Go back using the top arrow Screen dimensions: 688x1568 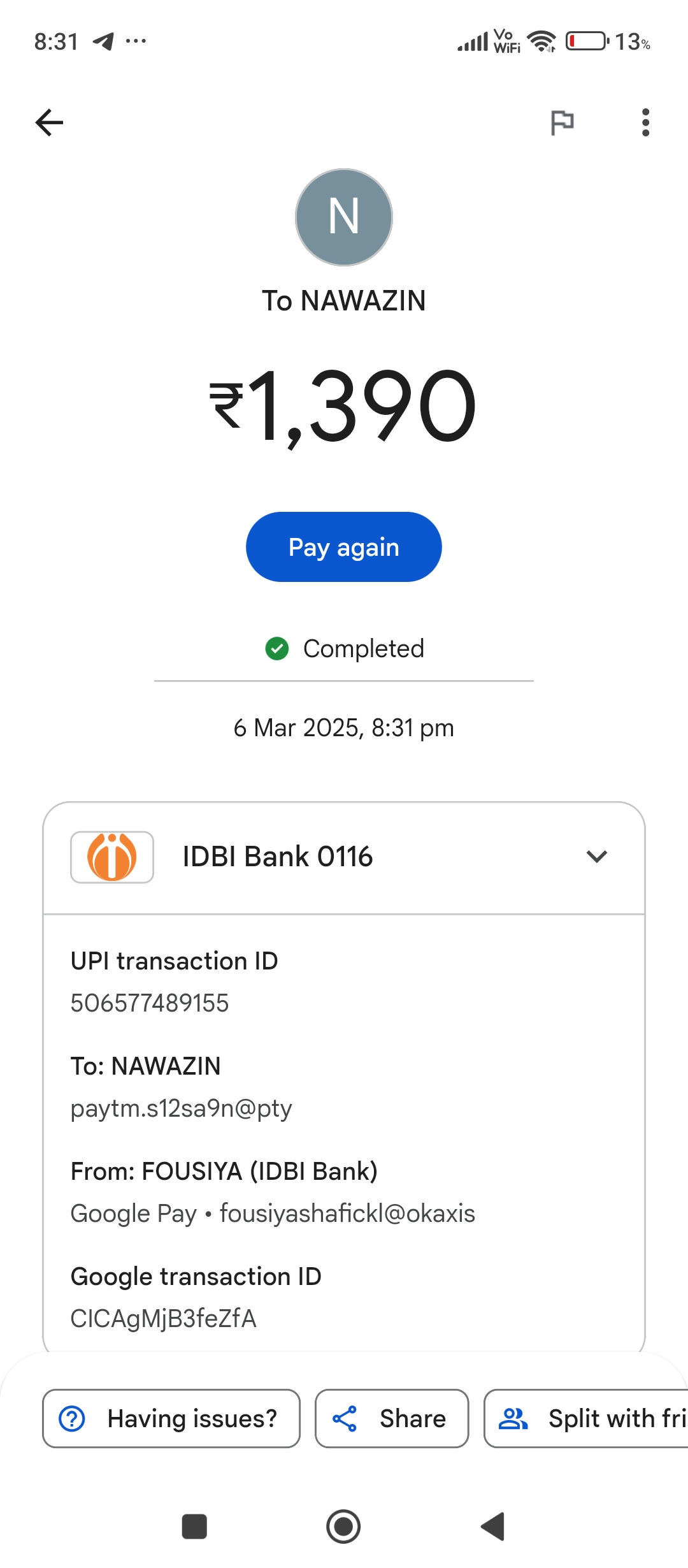point(50,122)
